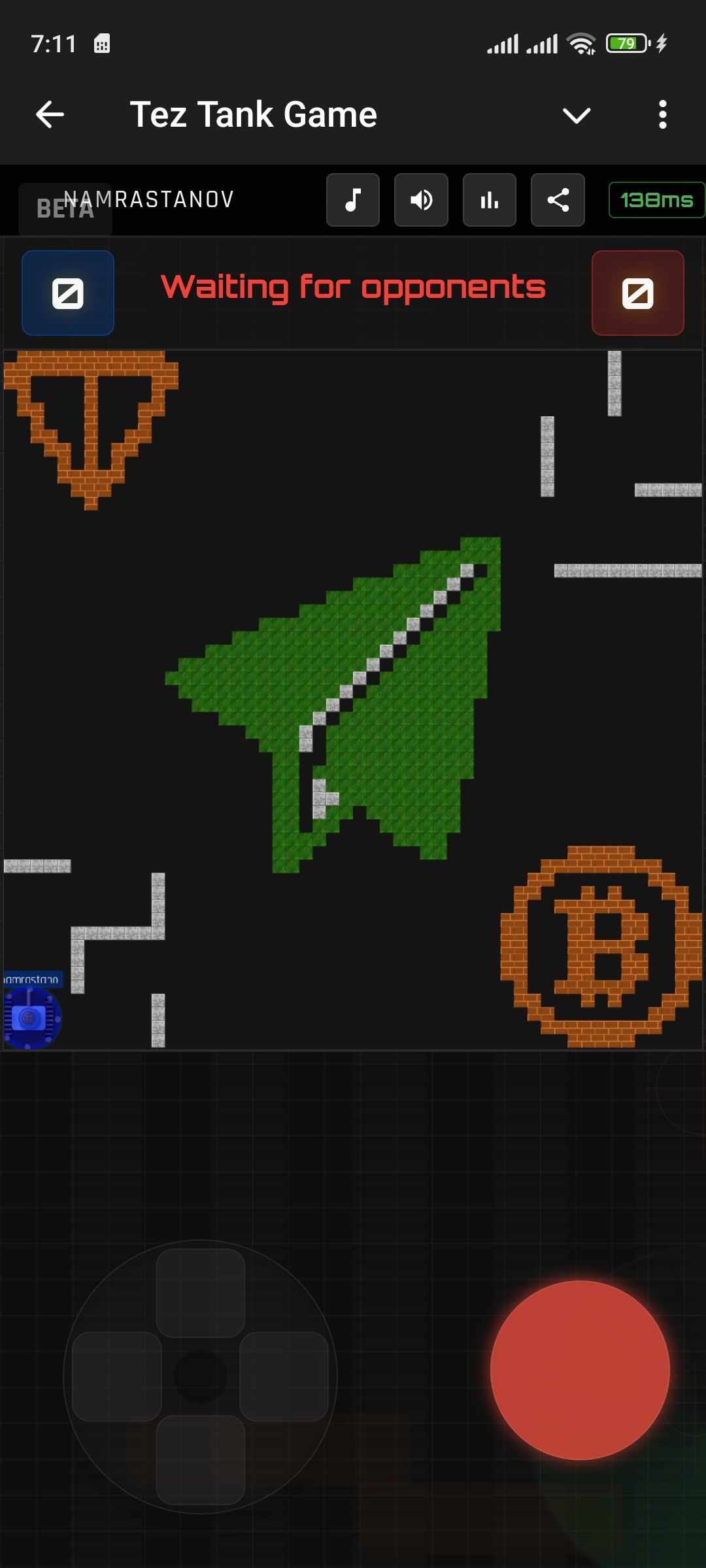Screen dimensions: 706x1568
Task: Move tank up with the D-pad
Action: (x=201, y=1293)
